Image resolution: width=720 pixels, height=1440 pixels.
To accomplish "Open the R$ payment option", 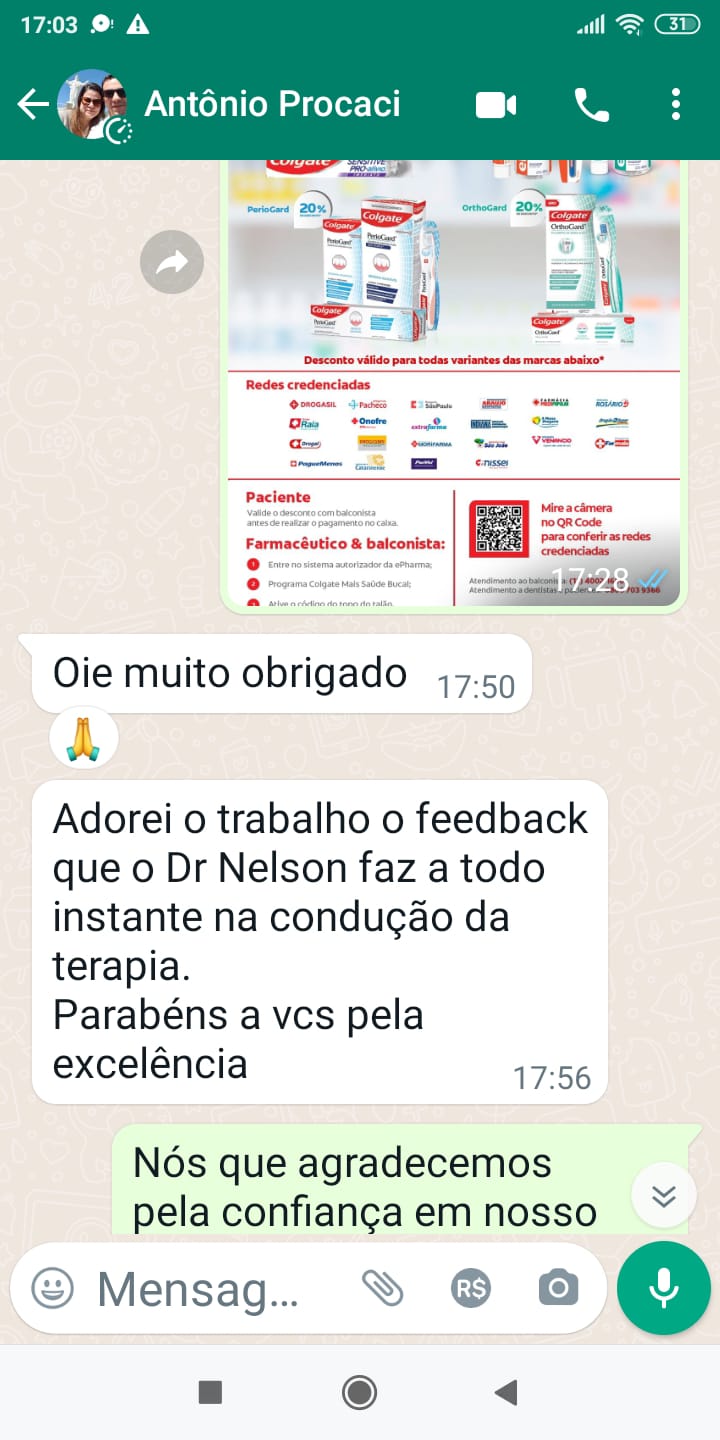I will click(x=470, y=1289).
